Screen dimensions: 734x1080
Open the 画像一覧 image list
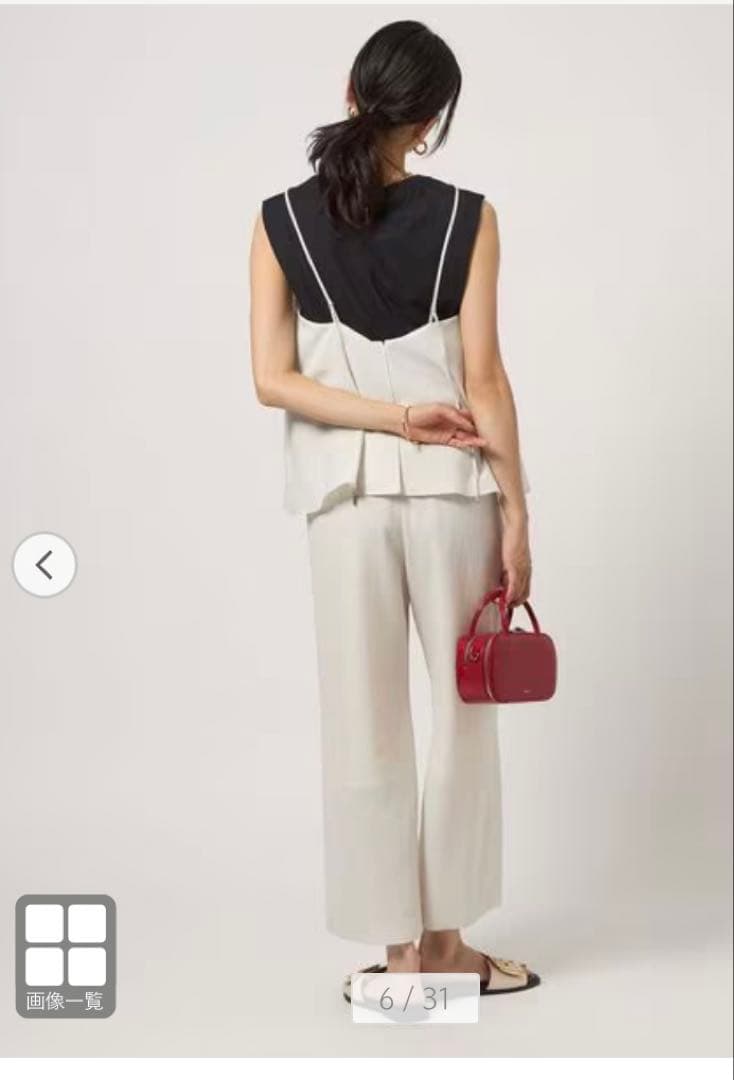(65, 954)
